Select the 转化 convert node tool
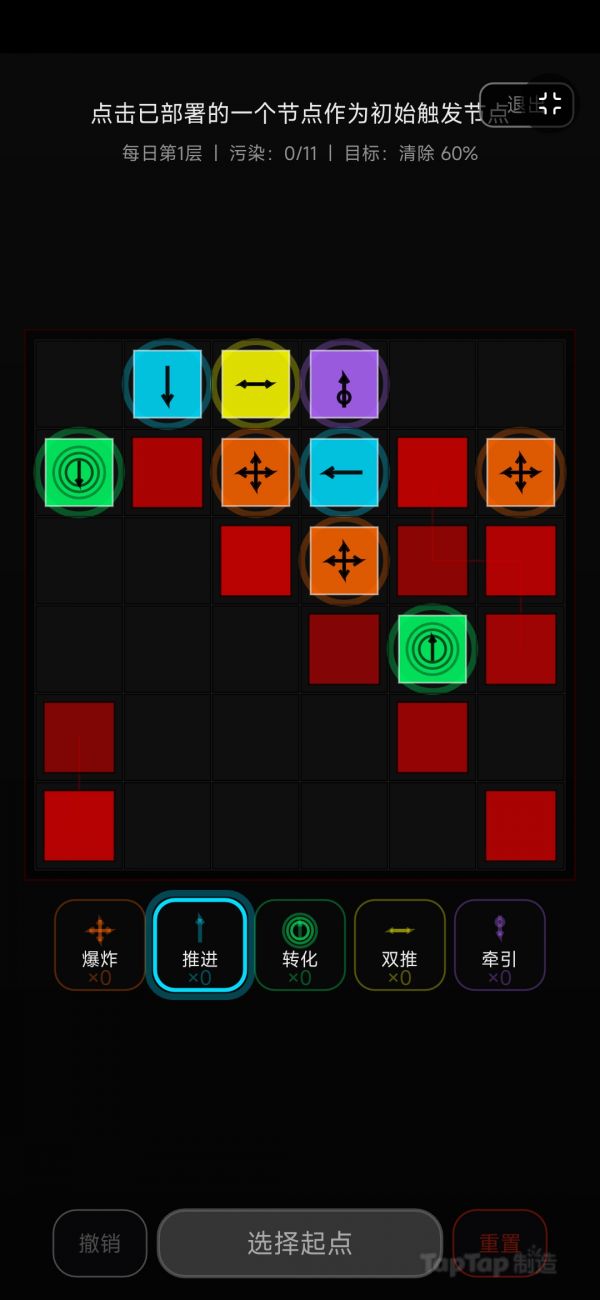The image size is (600, 1300). point(300,945)
